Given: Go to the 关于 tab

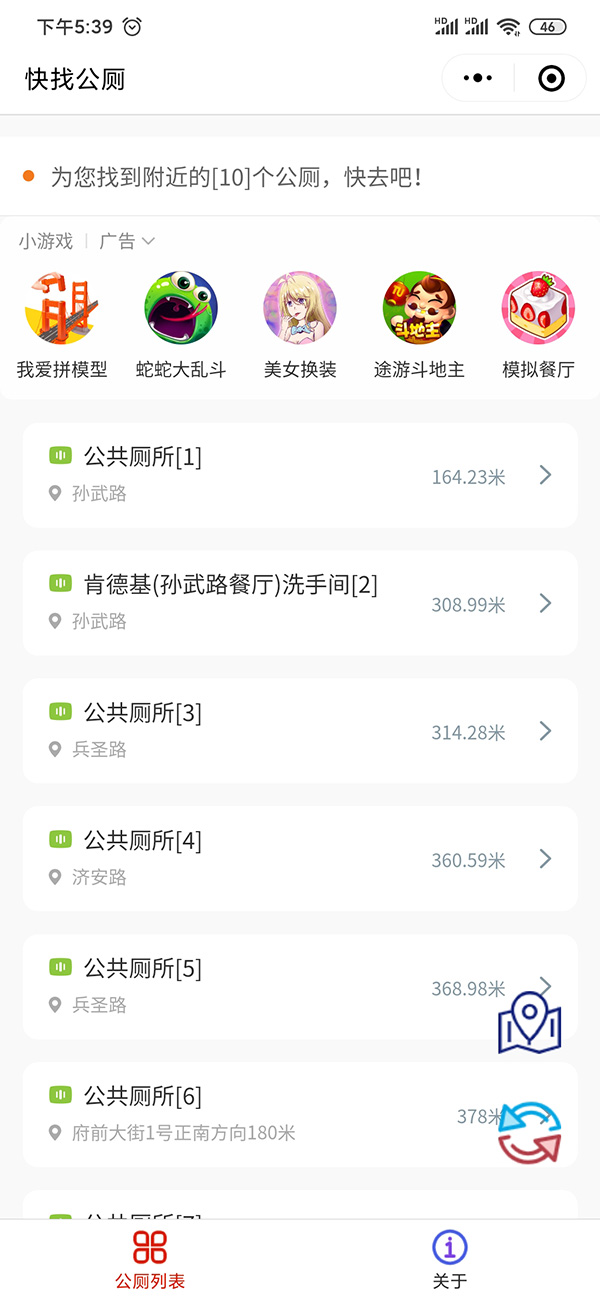Looking at the screenshot, I should coord(450,1260).
